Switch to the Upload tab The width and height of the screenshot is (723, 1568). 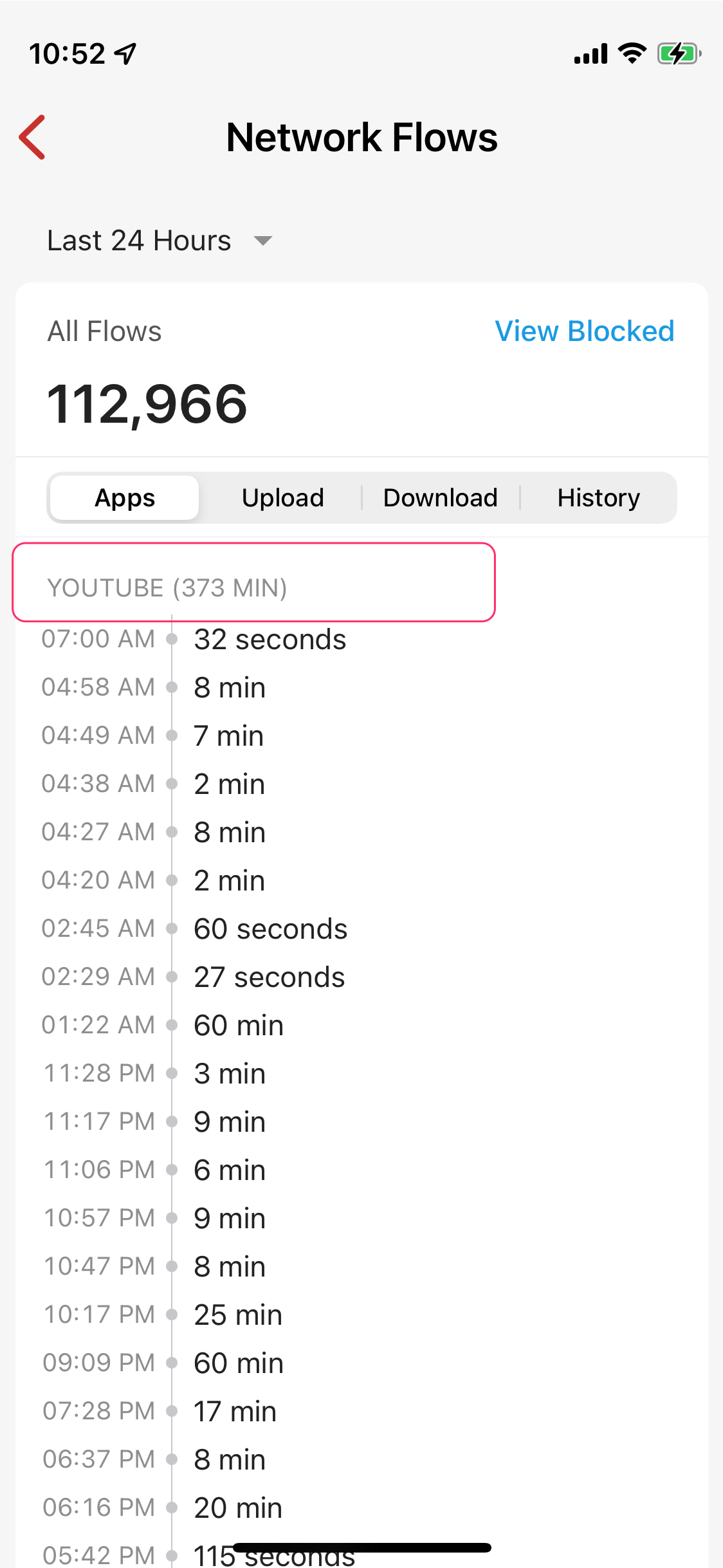click(x=282, y=497)
